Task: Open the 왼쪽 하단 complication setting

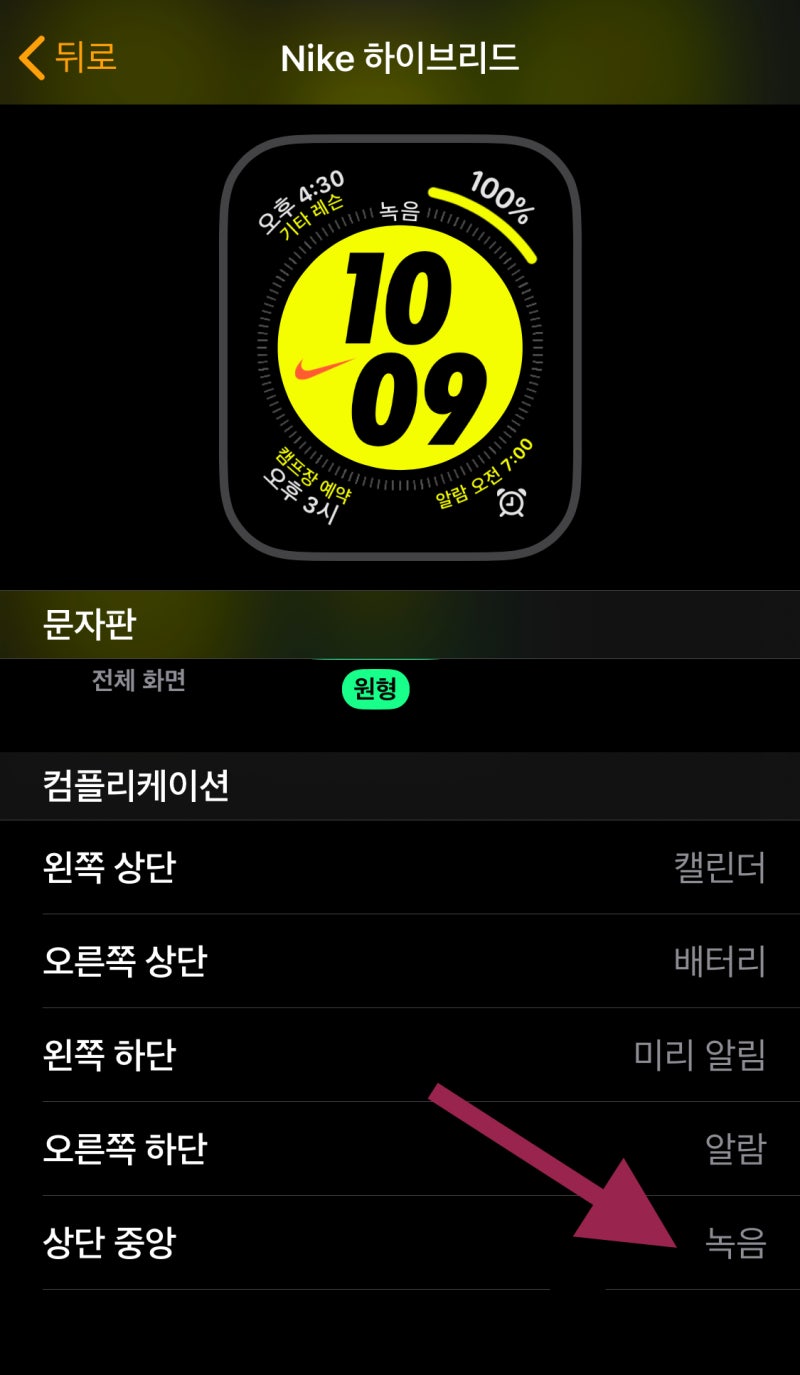Action: pyautogui.click(x=400, y=1055)
